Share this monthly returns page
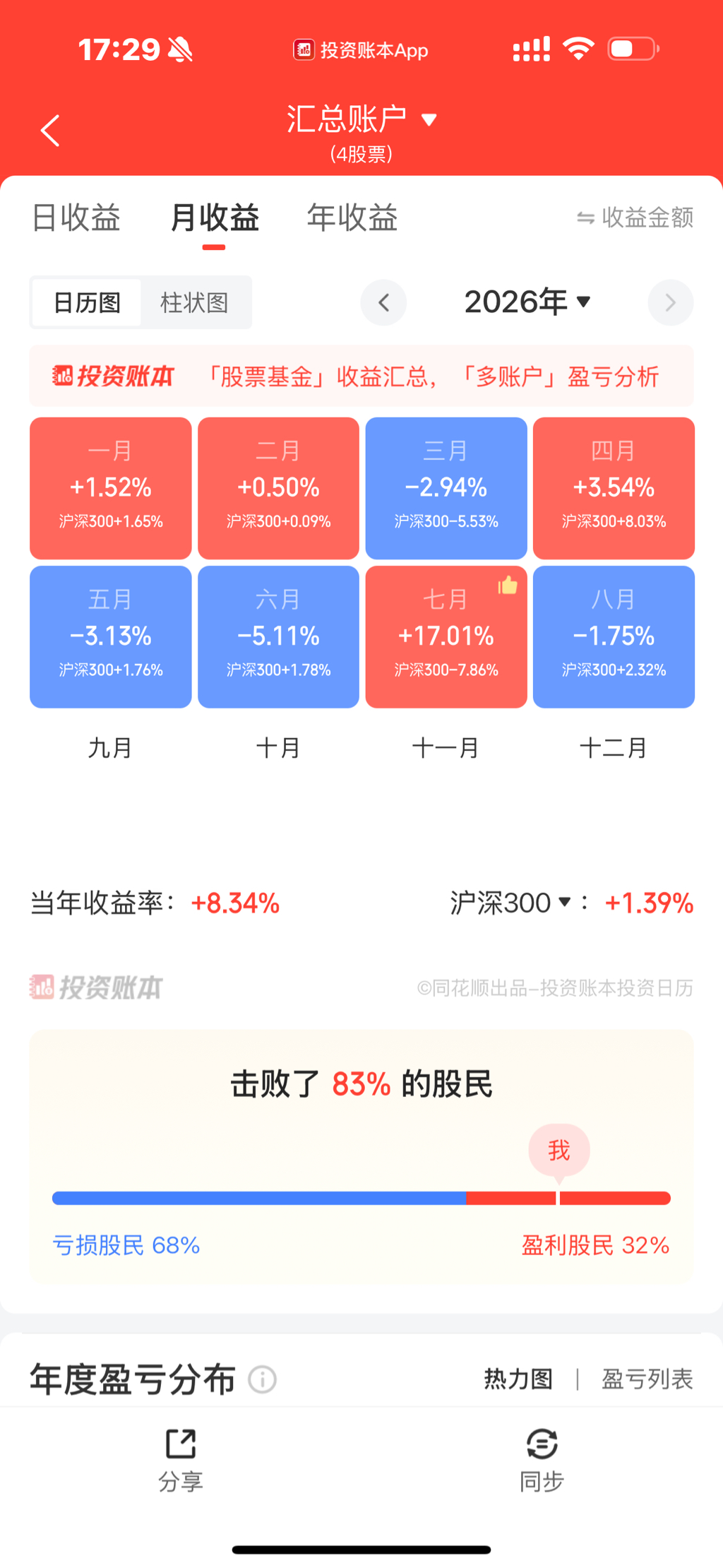Viewport: 723px width, 1568px height. pyautogui.click(x=181, y=1459)
